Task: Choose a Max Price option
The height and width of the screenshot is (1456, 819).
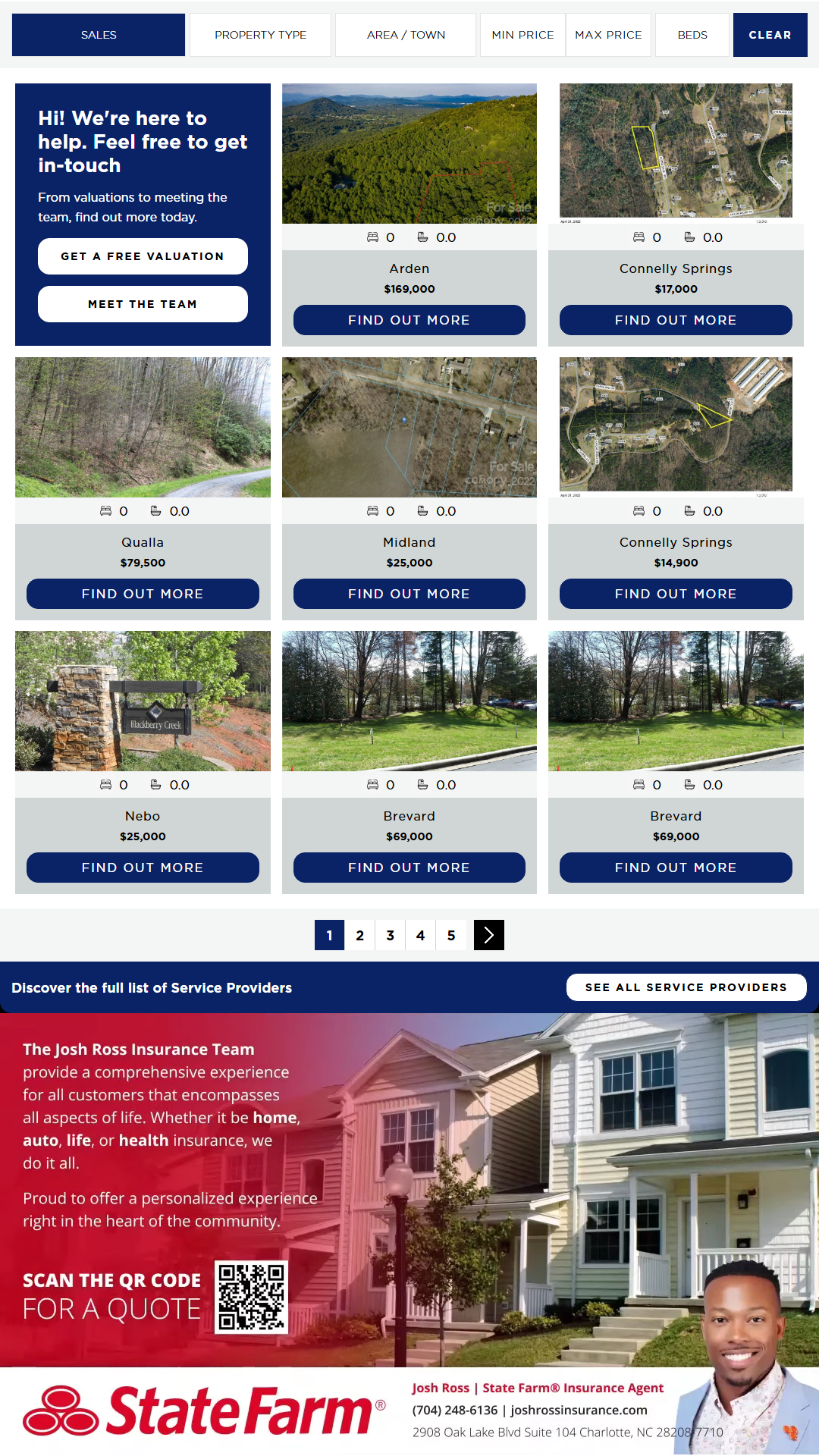Action: [608, 35]
